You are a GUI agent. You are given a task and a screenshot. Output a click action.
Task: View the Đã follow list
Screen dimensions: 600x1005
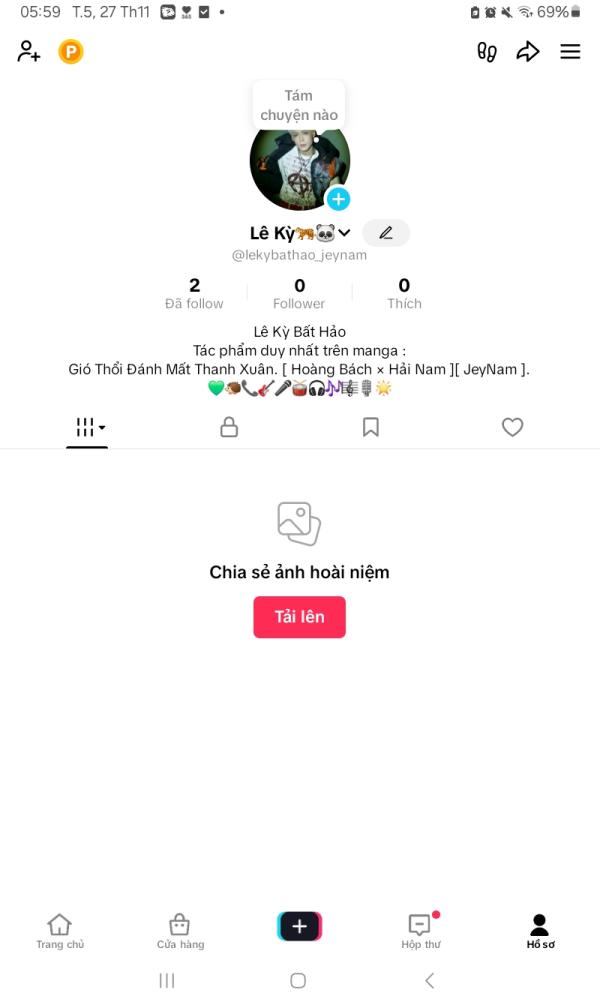pyautogui.click(x=194, y=293)
